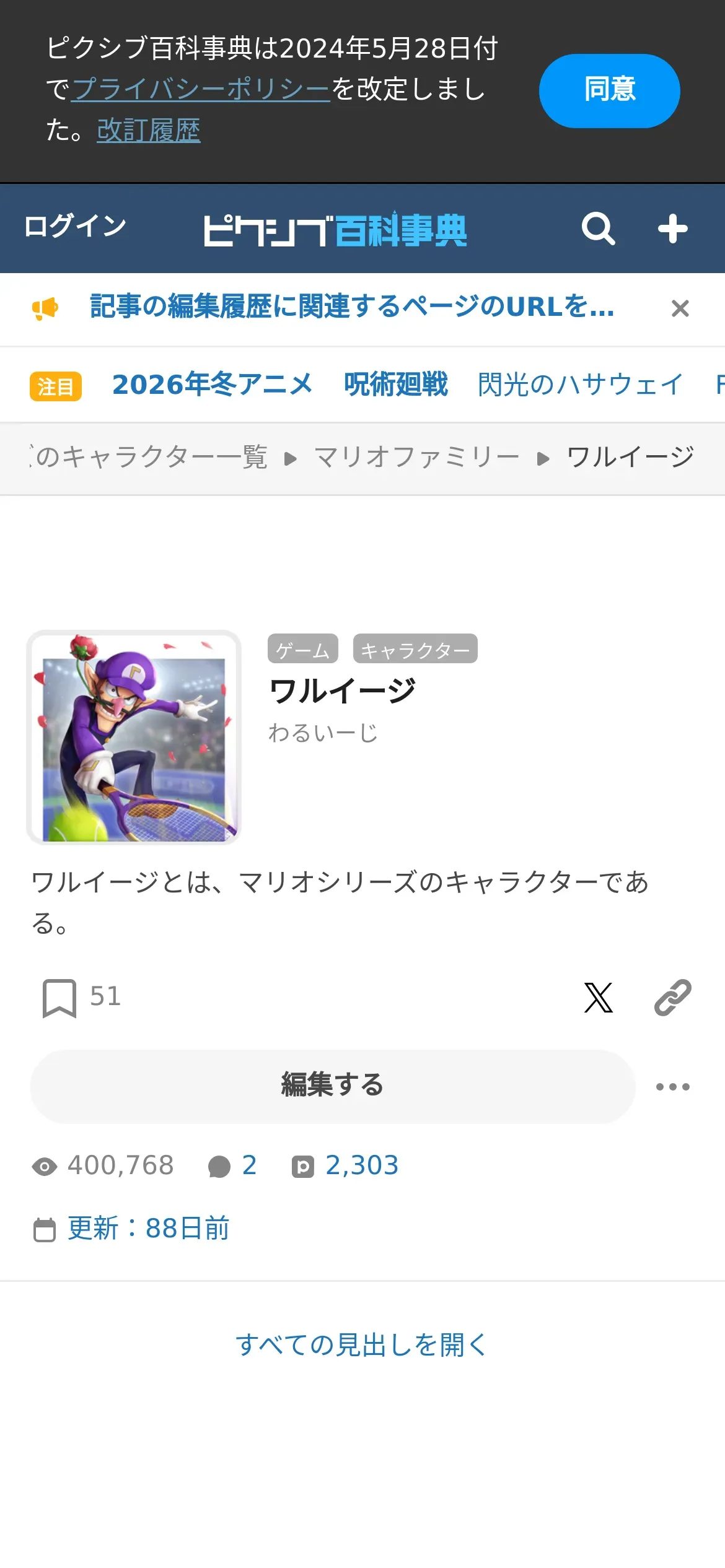Screen dimensions: 725x1568
Task: Tap ログイン to sign in
Action: 75,226
